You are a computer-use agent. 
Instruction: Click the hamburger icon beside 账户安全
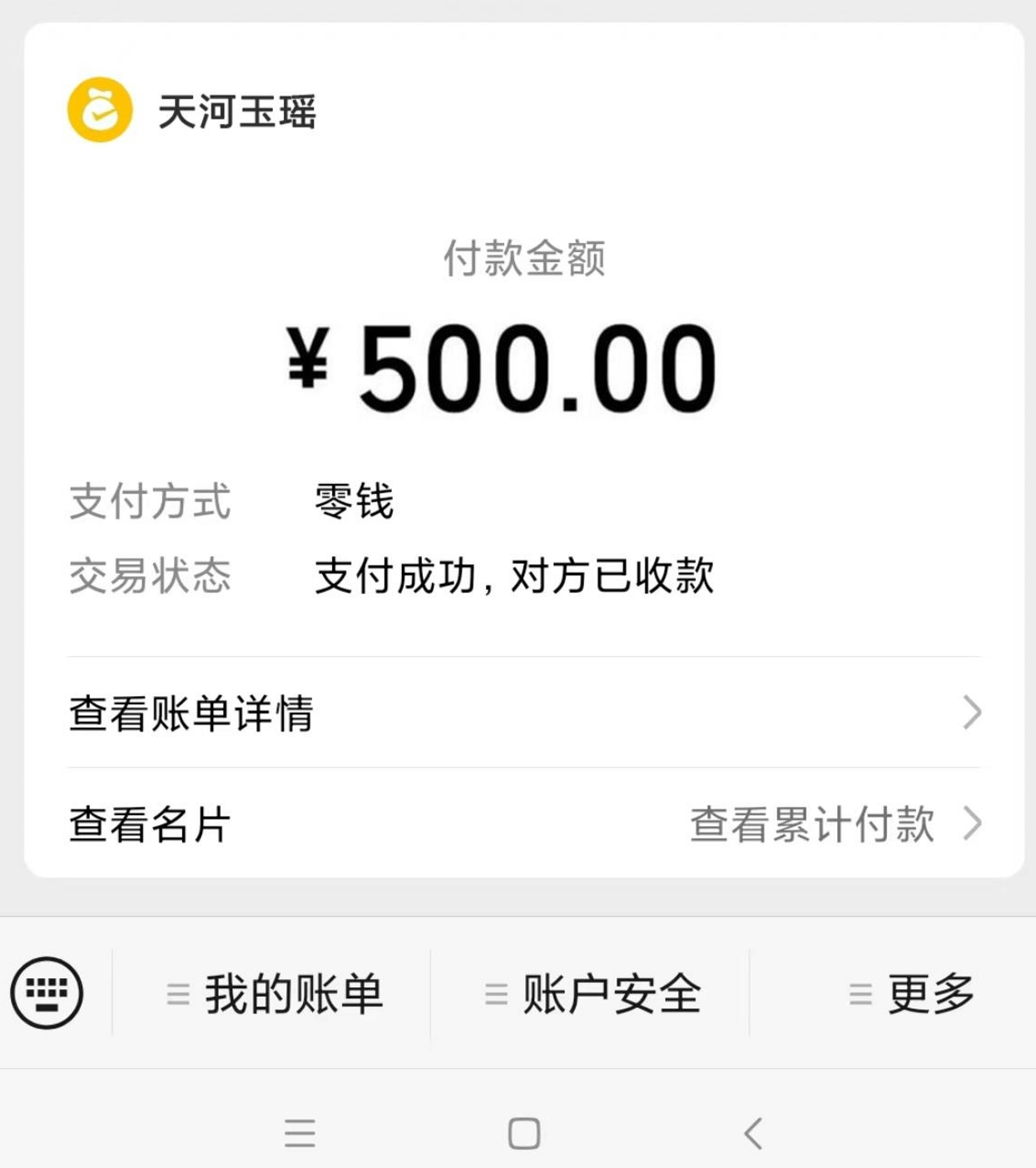pyautogui.click(x=495, y=992)
